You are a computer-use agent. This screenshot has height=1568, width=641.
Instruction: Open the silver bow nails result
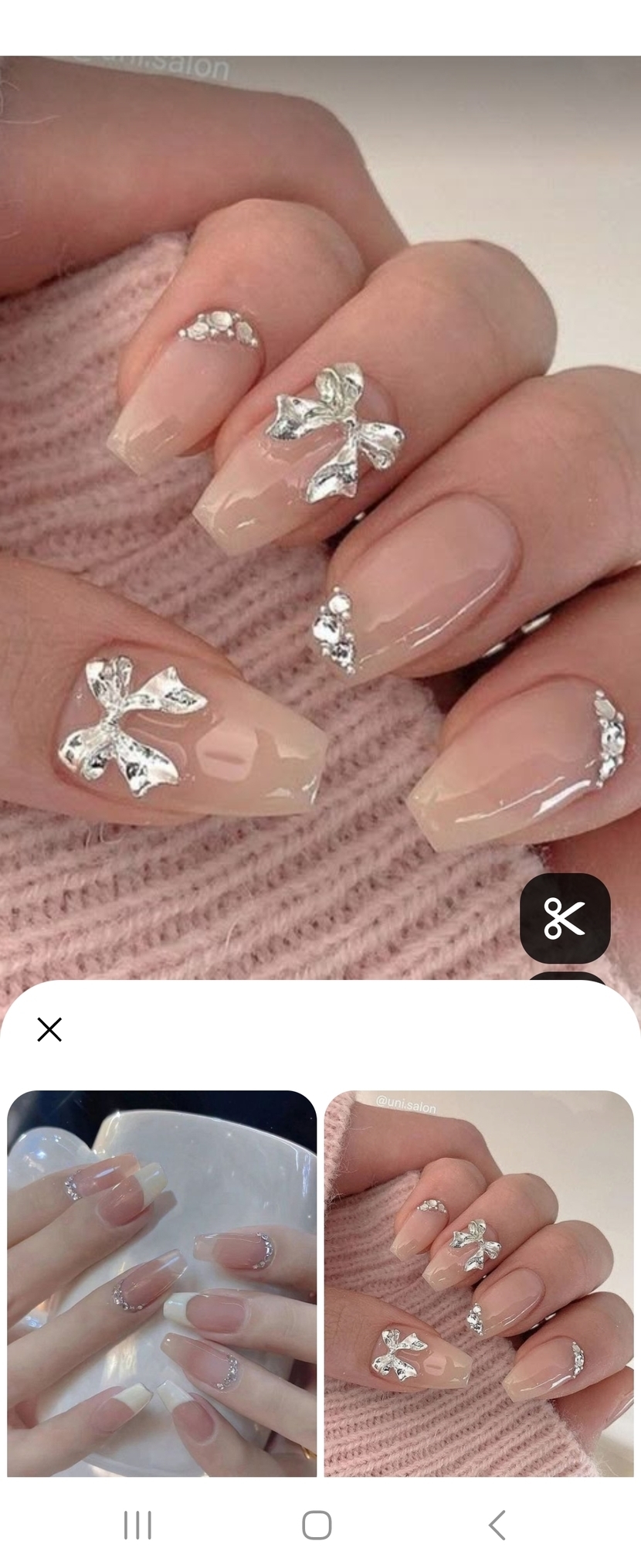pos(479,1283)
